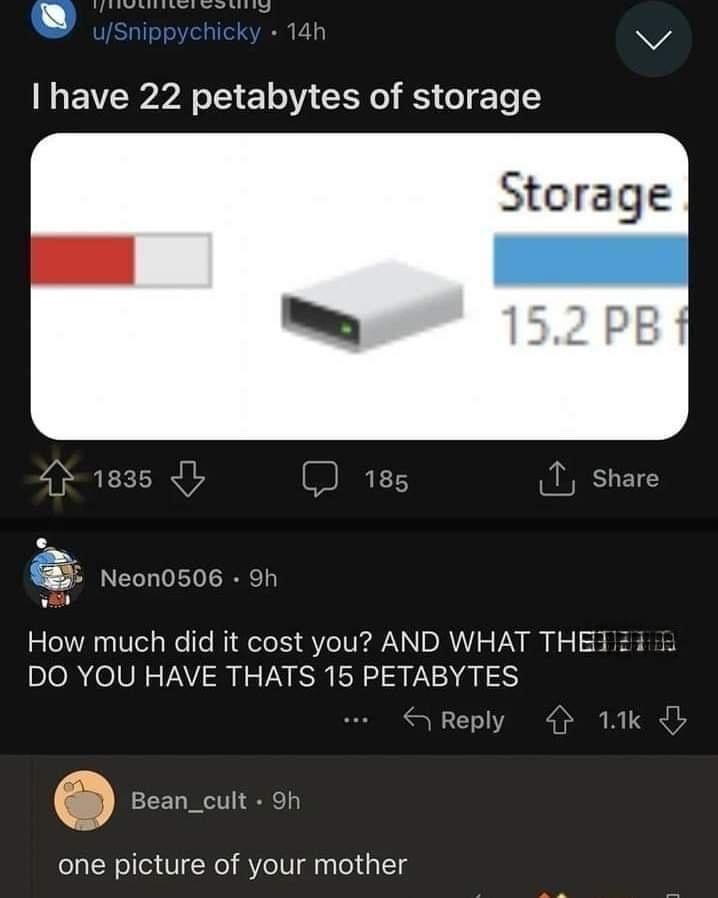Open the storage screenshot image
Screen dimensions: 718x898
[359, 286]
